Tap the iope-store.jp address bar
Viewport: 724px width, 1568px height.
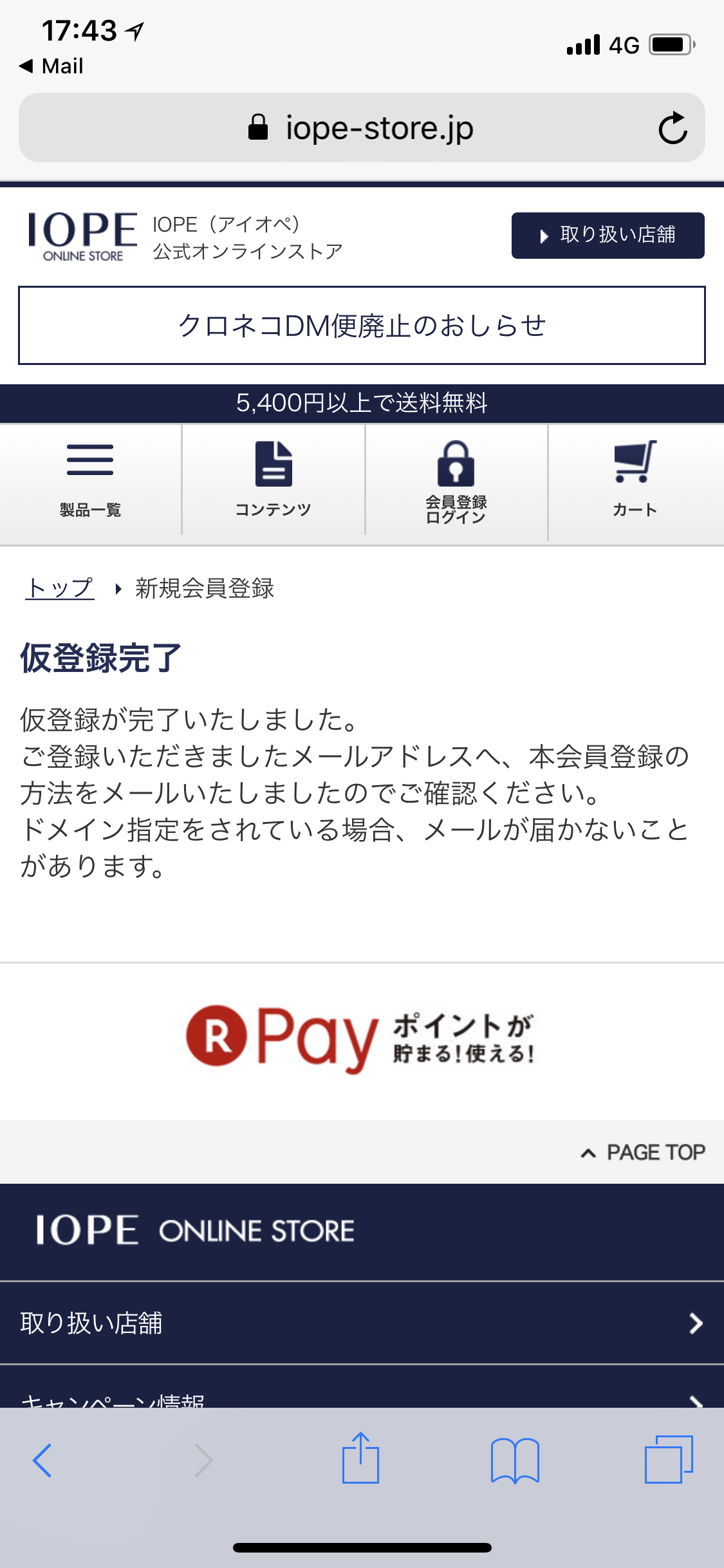pyautogui.click(x=362, y=127)
